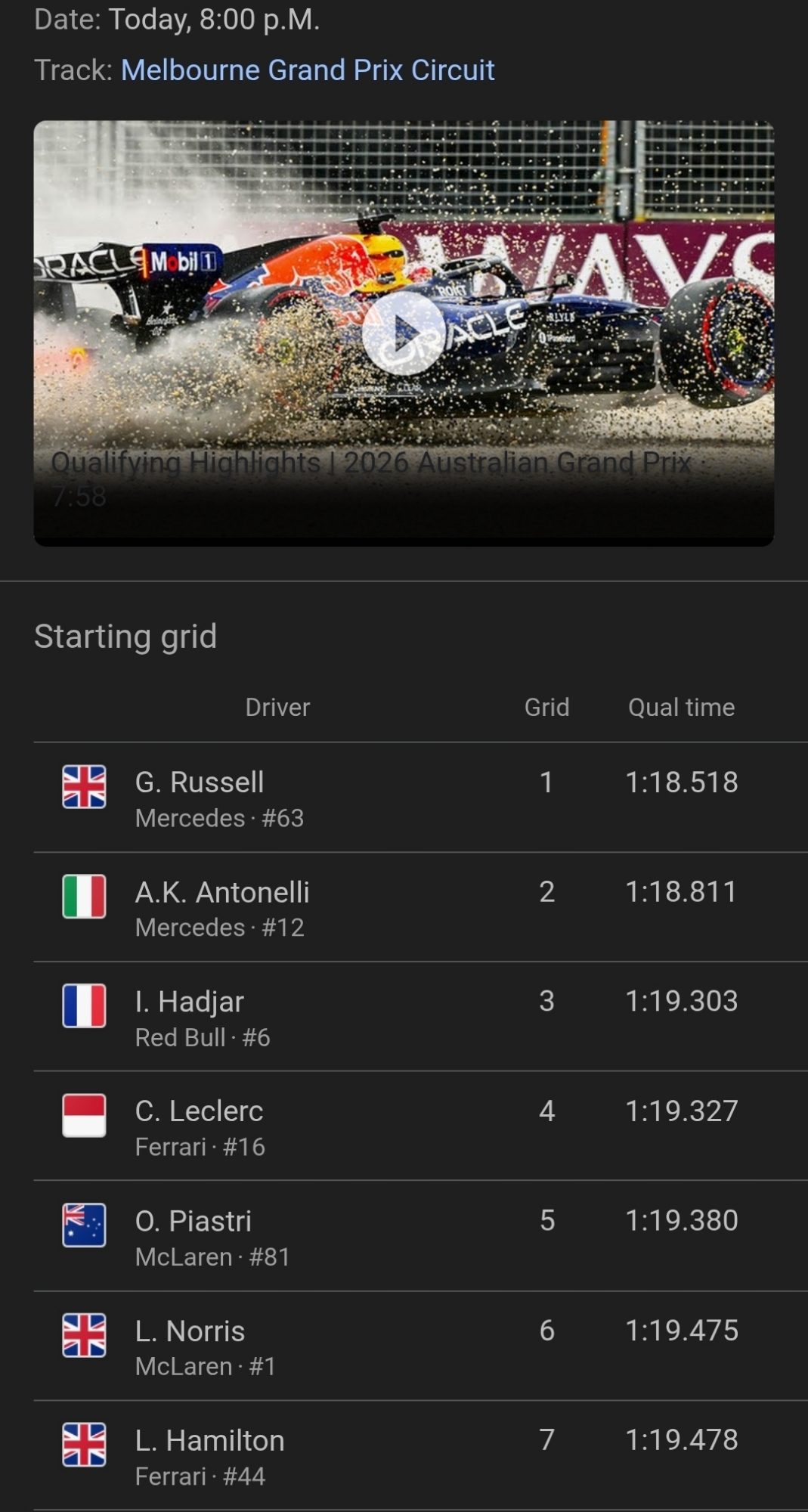Open the Melbourne Grand Prix Circuit link
The height and width of the screenshot is (1512, 808).
[x=307, y=70]
